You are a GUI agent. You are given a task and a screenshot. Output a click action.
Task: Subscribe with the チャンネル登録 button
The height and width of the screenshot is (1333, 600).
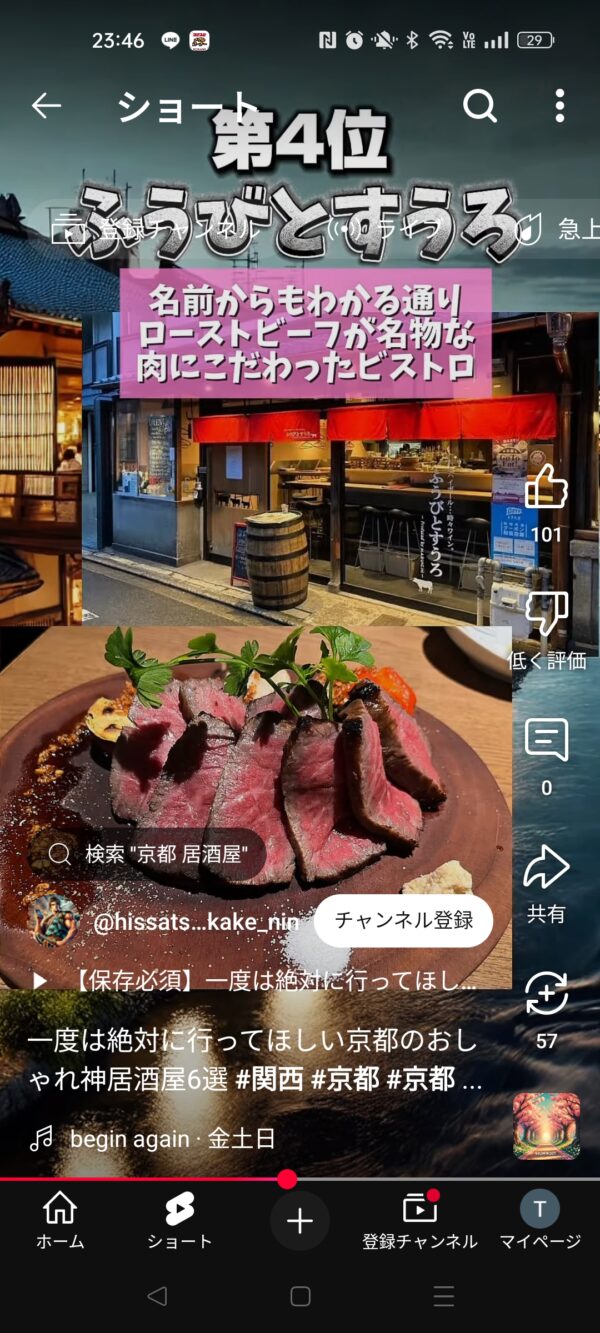pyautogui.click(x=403, y=920)
